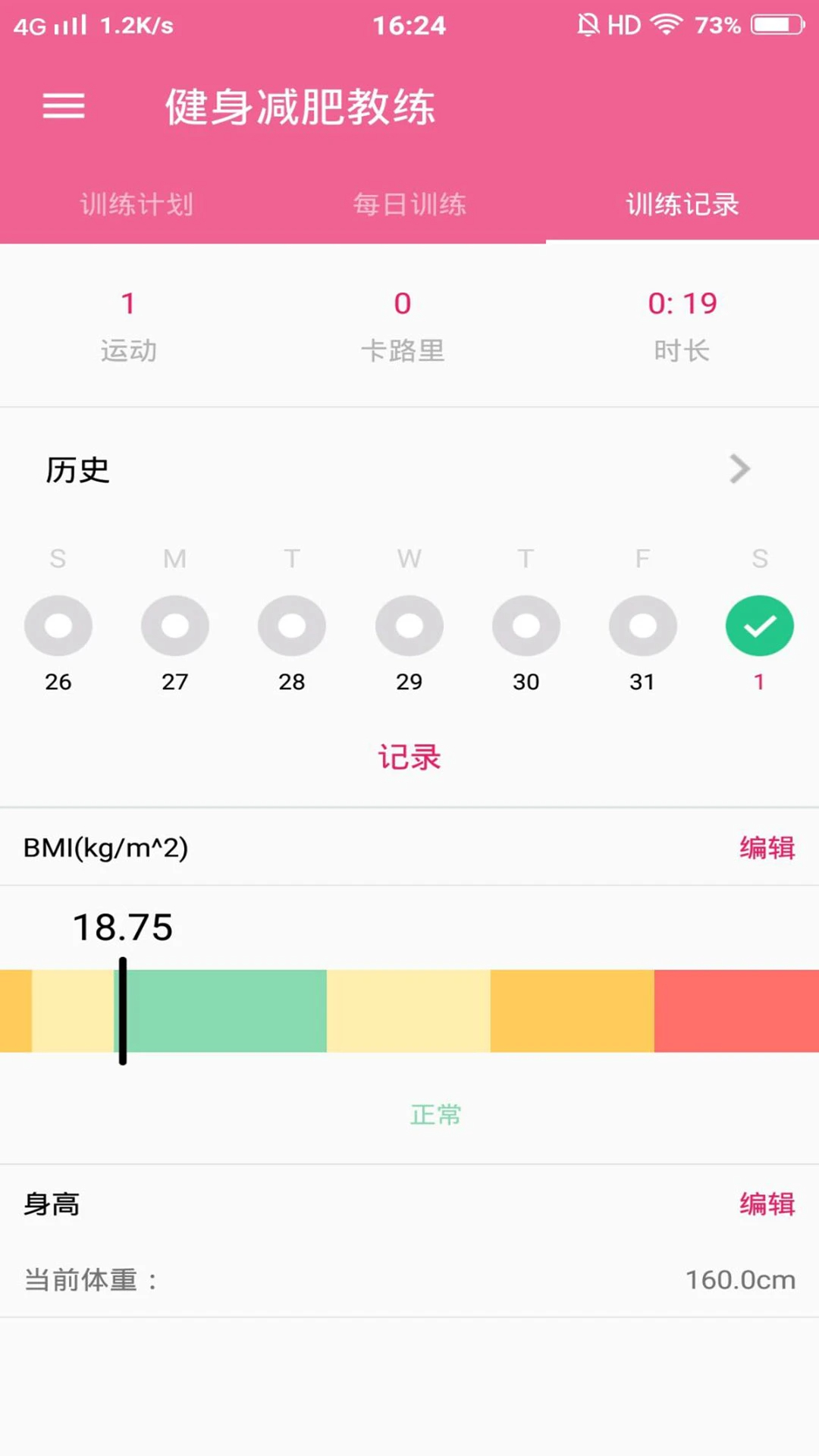Select the Wednesday day 29 circle
Screen dimensions: 819x1456
tap(409, 625)
